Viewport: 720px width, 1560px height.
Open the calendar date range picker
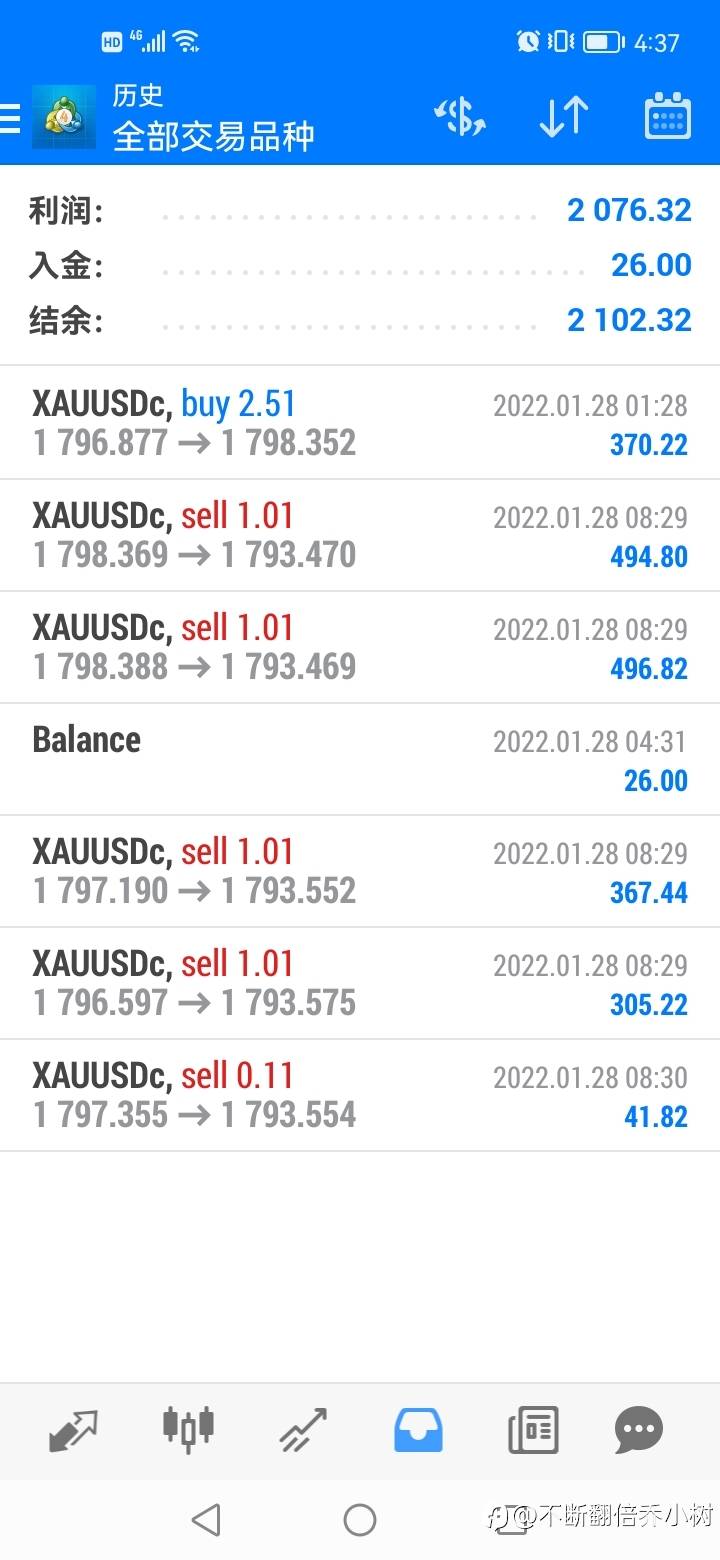668,117
